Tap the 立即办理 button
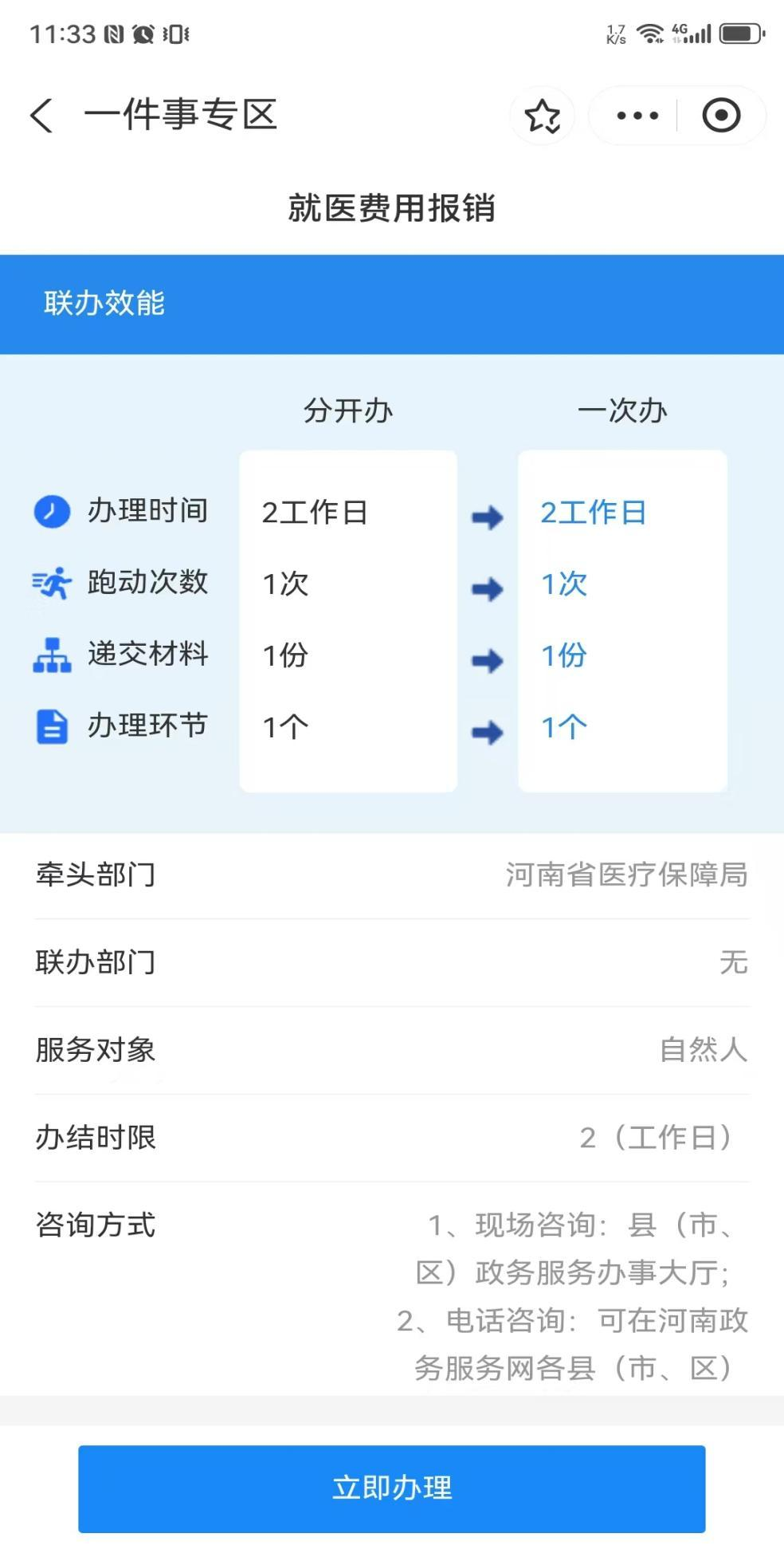 tap(392, 1488)
